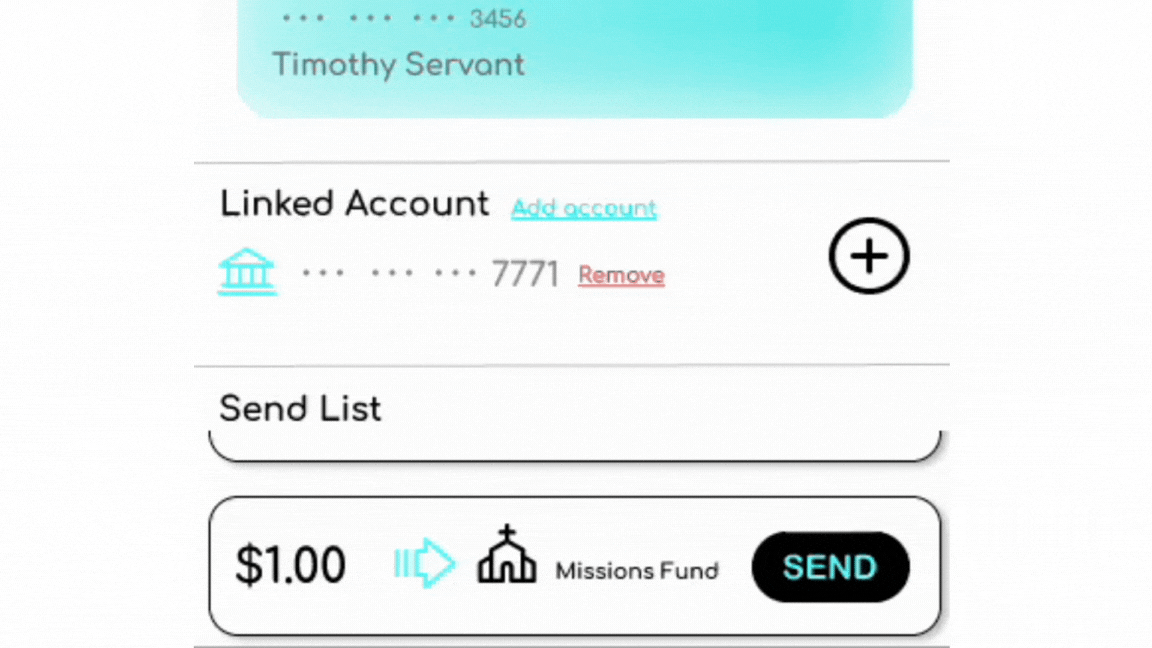Tap the circled plus icon
Screen dimensions: 1152x648
[868, 256]
